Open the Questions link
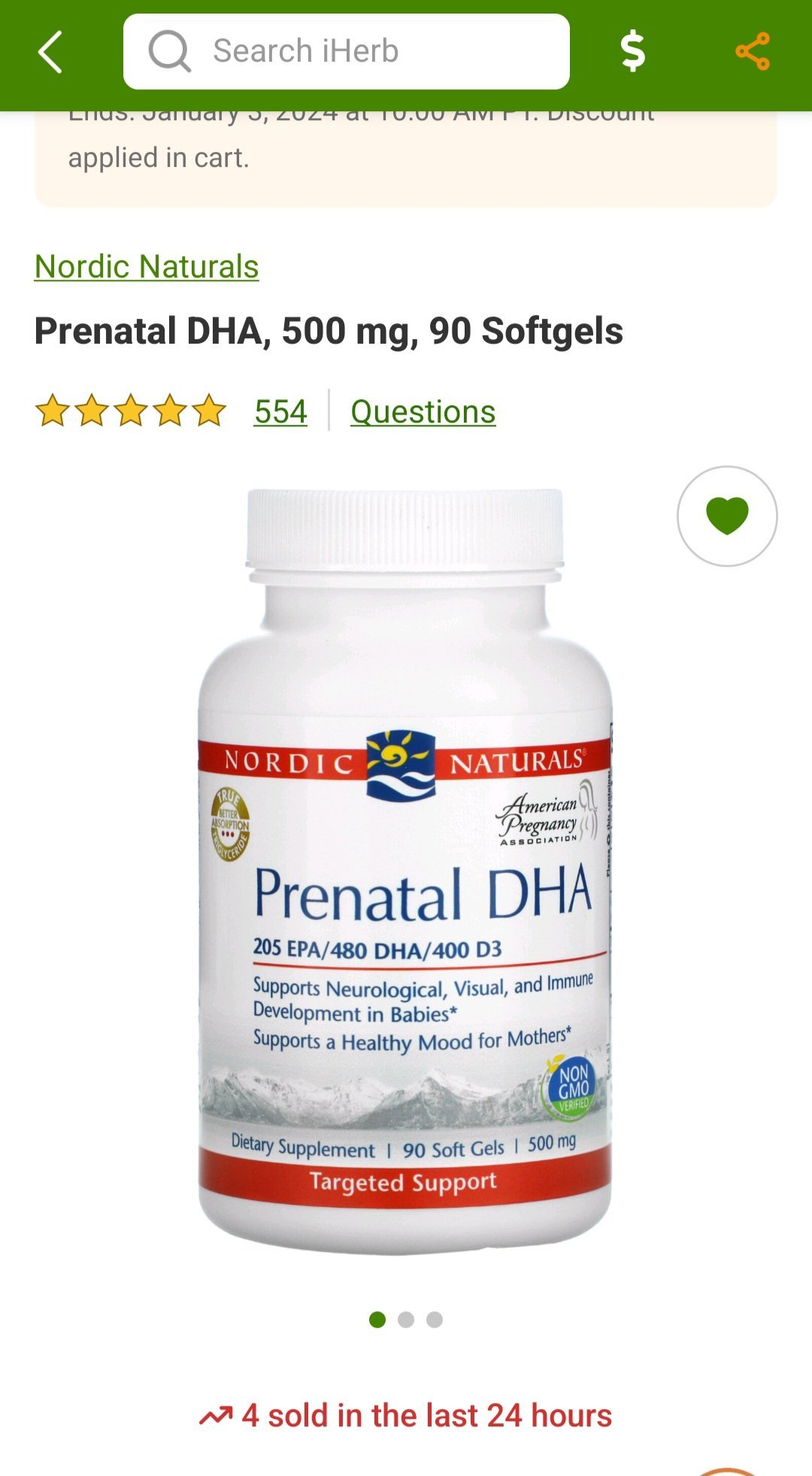 423,412
